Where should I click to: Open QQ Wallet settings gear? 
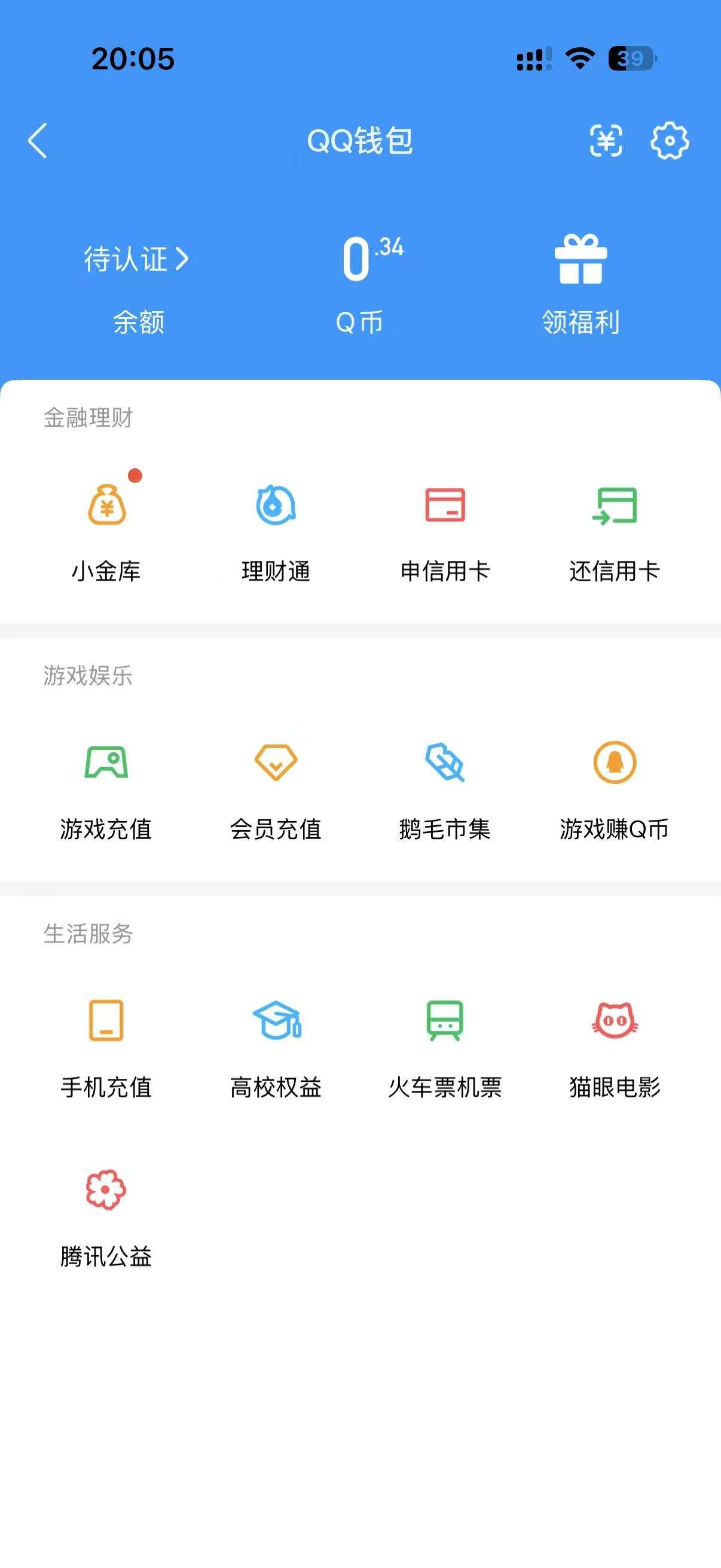coord(669,142)
